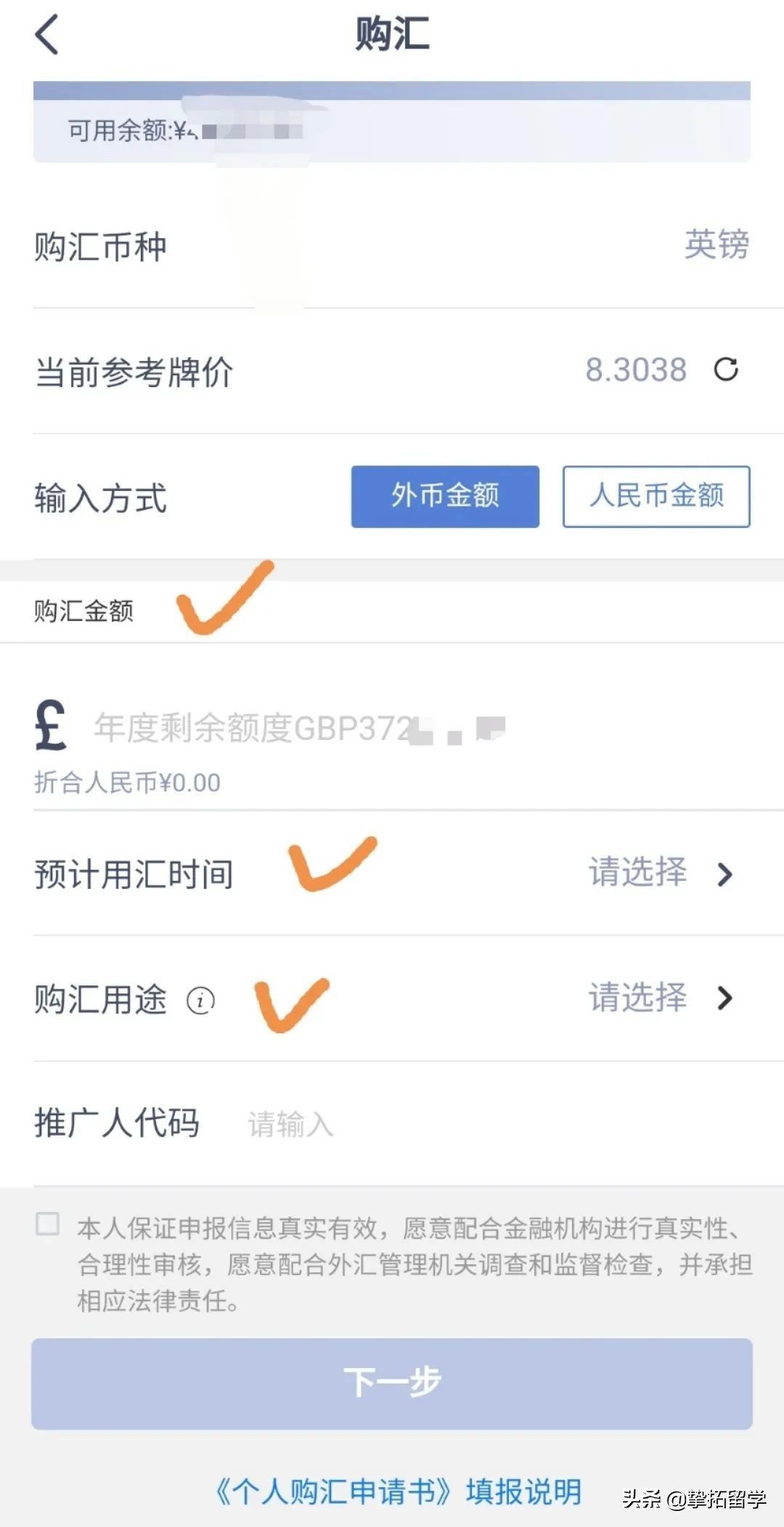Refresh the 当前参考牌价 exchange rate
Screen dimensions: 784x1527
725,371
